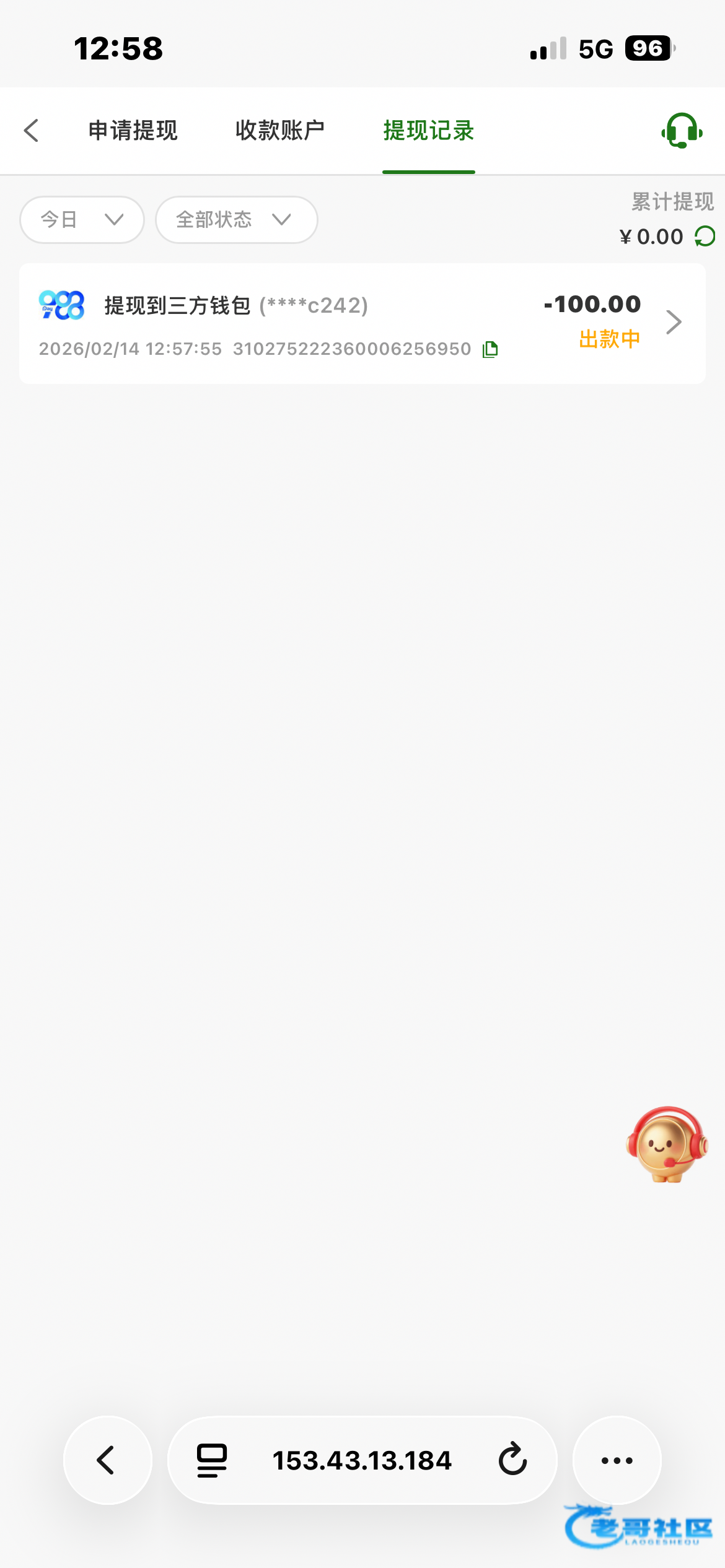Open the -100.00 withdrawal record details
The height and width of the screenshot is (1568, 725).
[673, 322]
